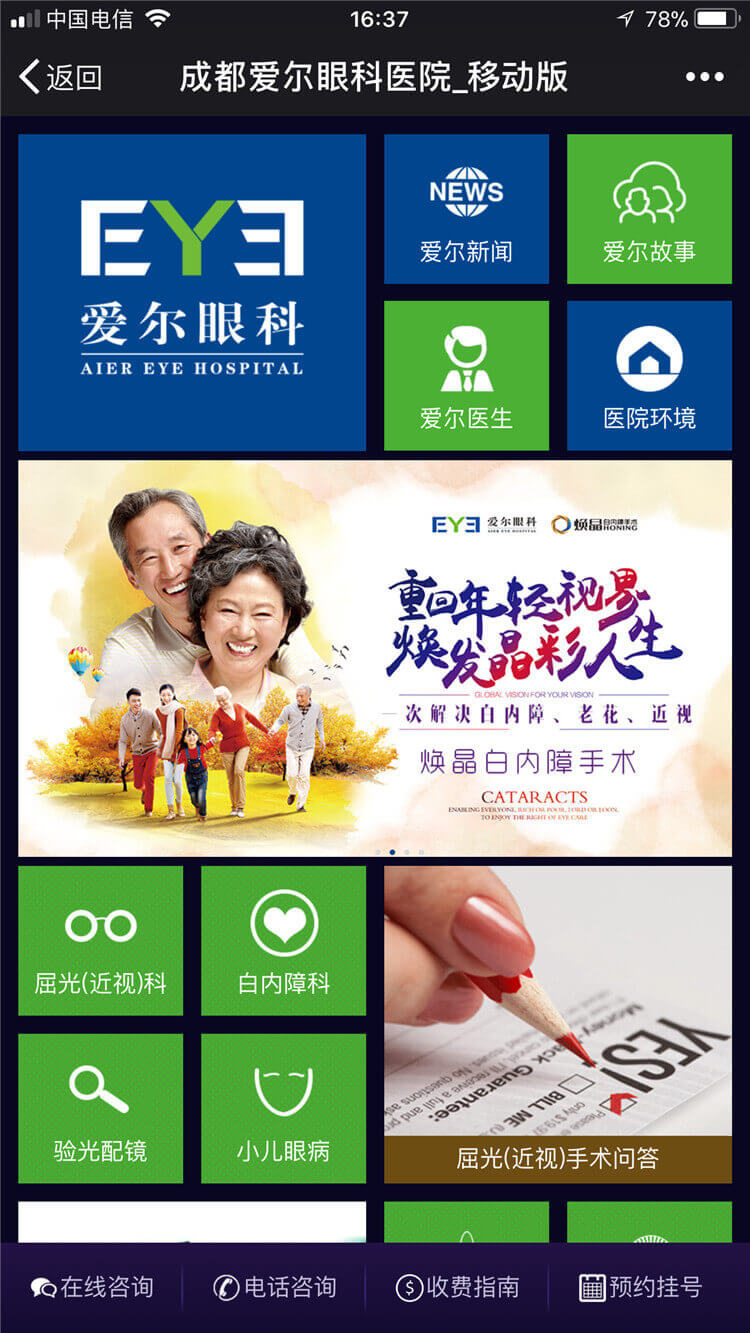
Task: Open the 医院环境 tile
Action: pos(649,375)
